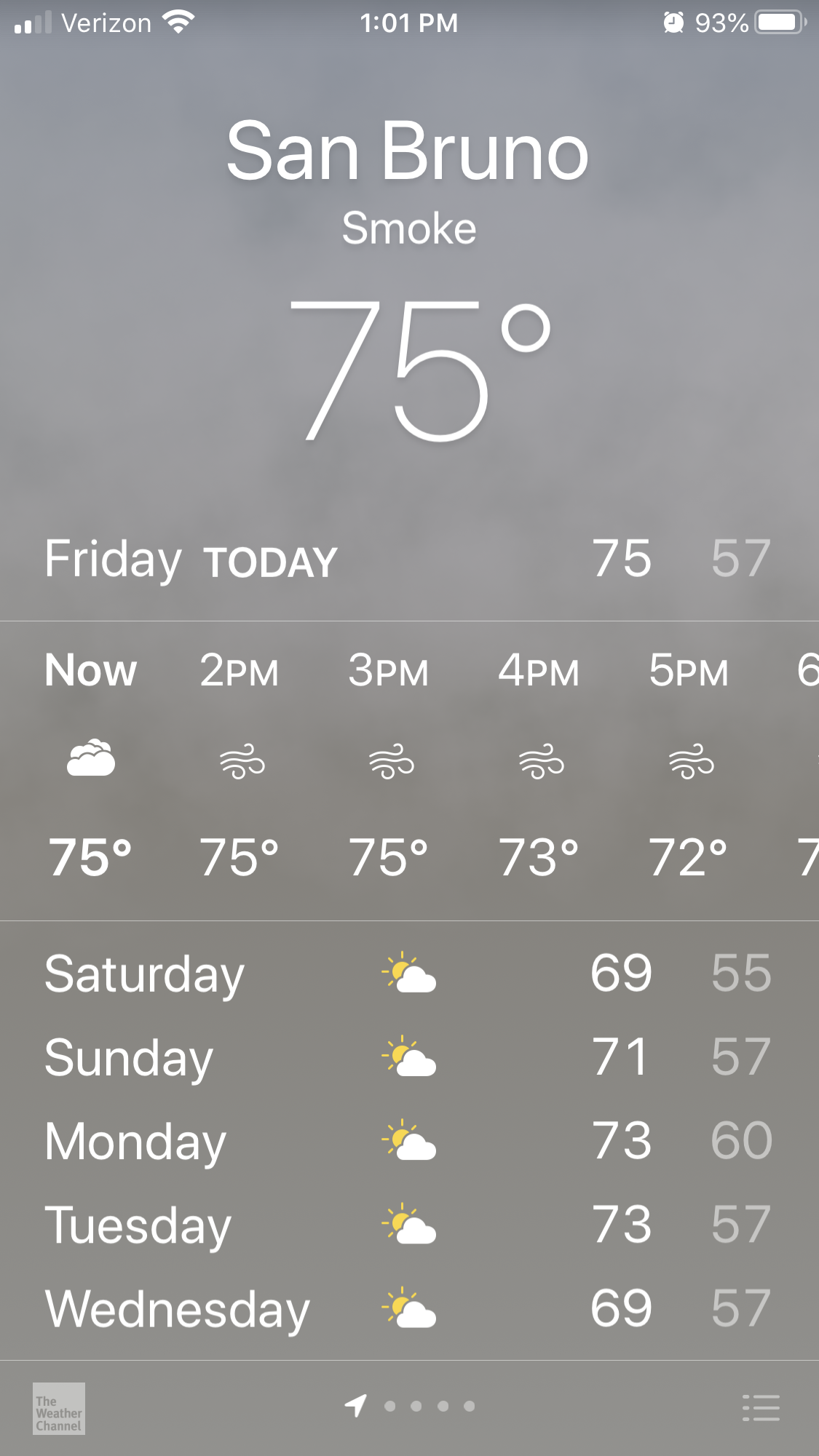Open The Weather Channel link

59,1409
